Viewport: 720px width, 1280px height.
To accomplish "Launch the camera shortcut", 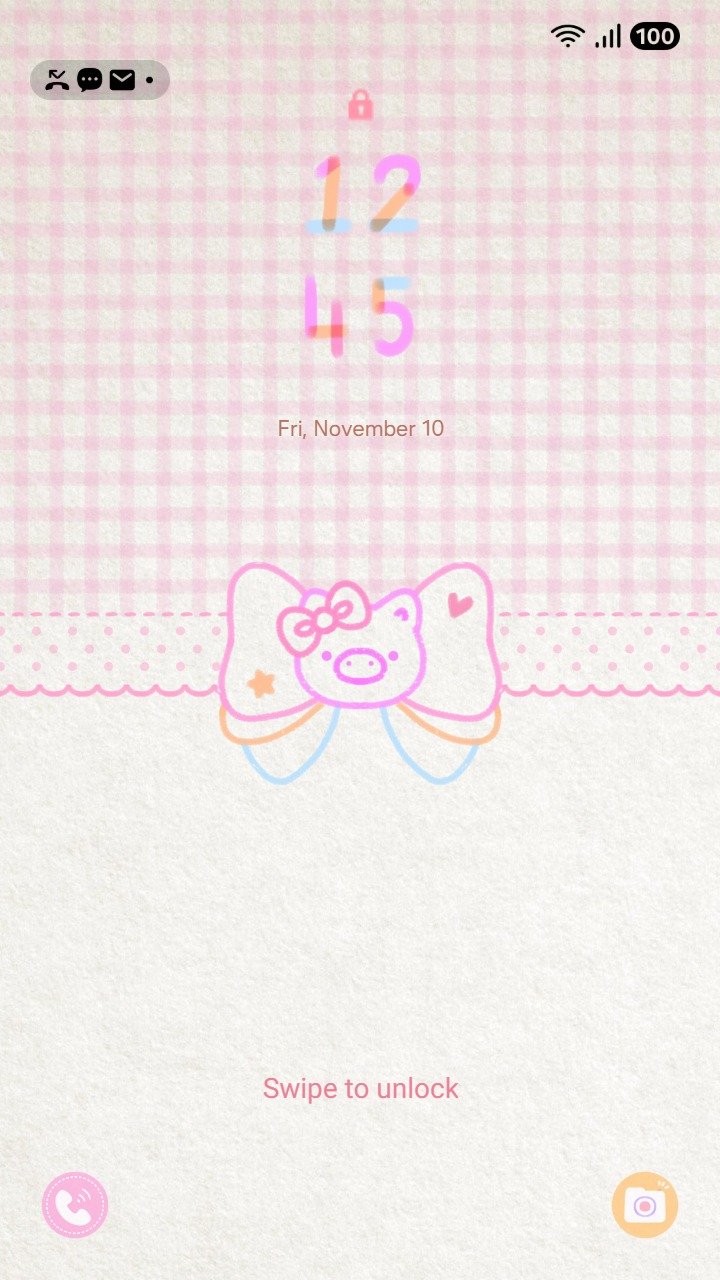I will (x=645, y=1205).
